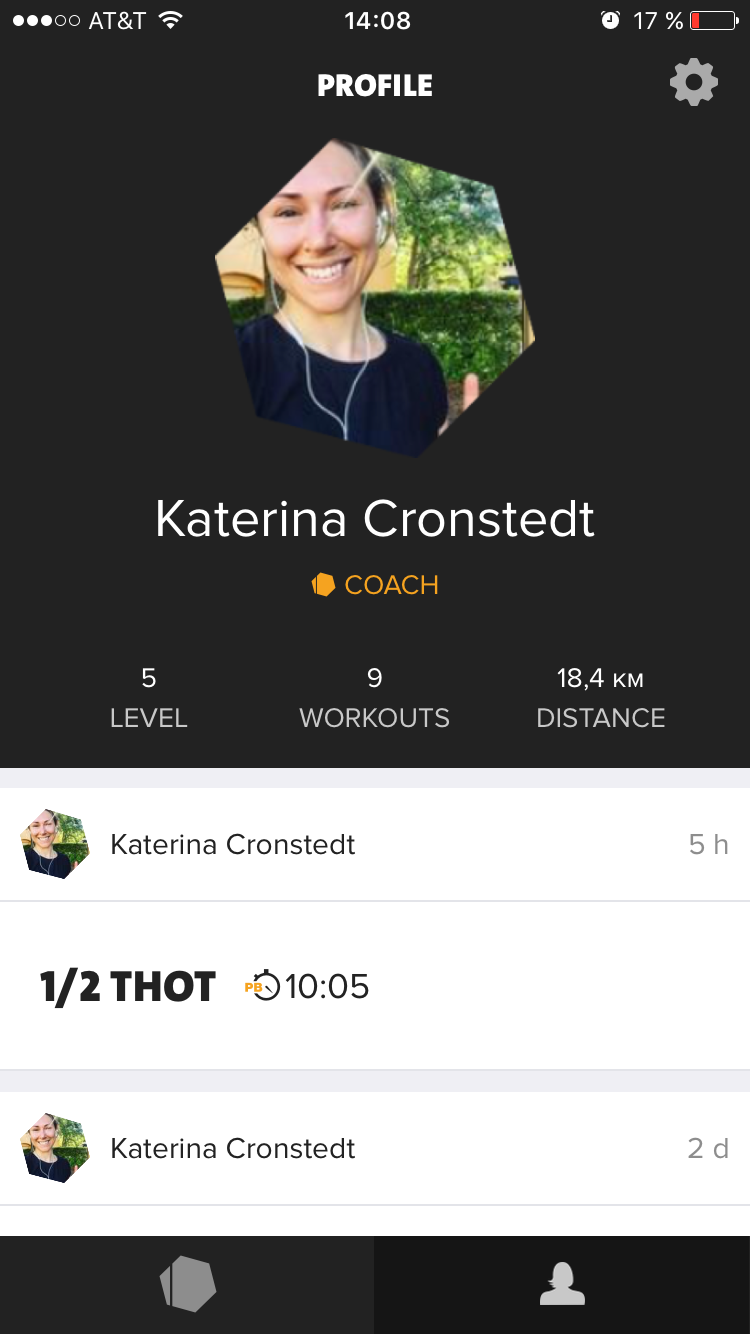The image size is (750, 1334).
Task: Open Katerina Cronstedt's post from 5 h ago
Action: (375, 844)
